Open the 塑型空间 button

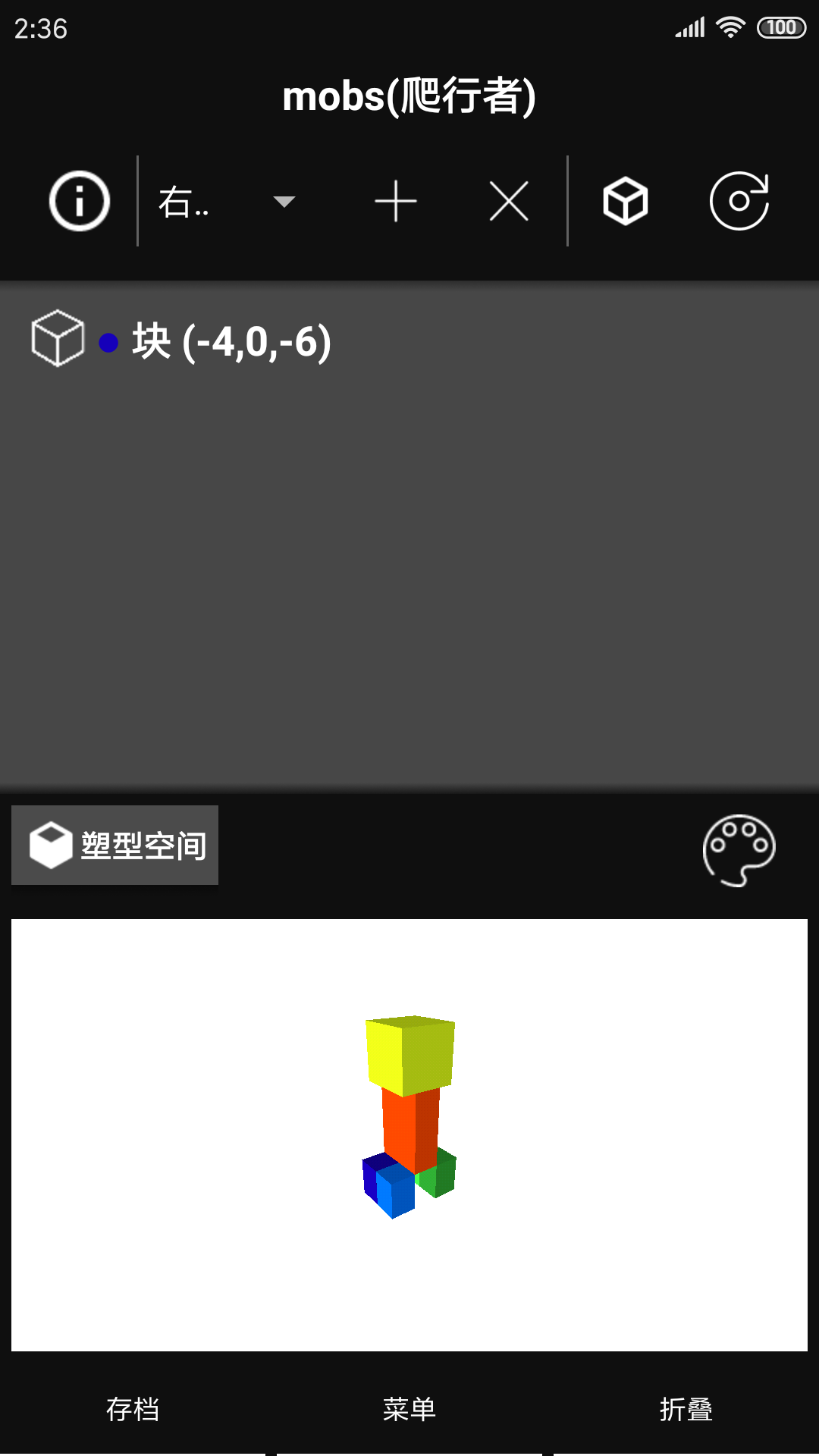[x=115, y=846]
